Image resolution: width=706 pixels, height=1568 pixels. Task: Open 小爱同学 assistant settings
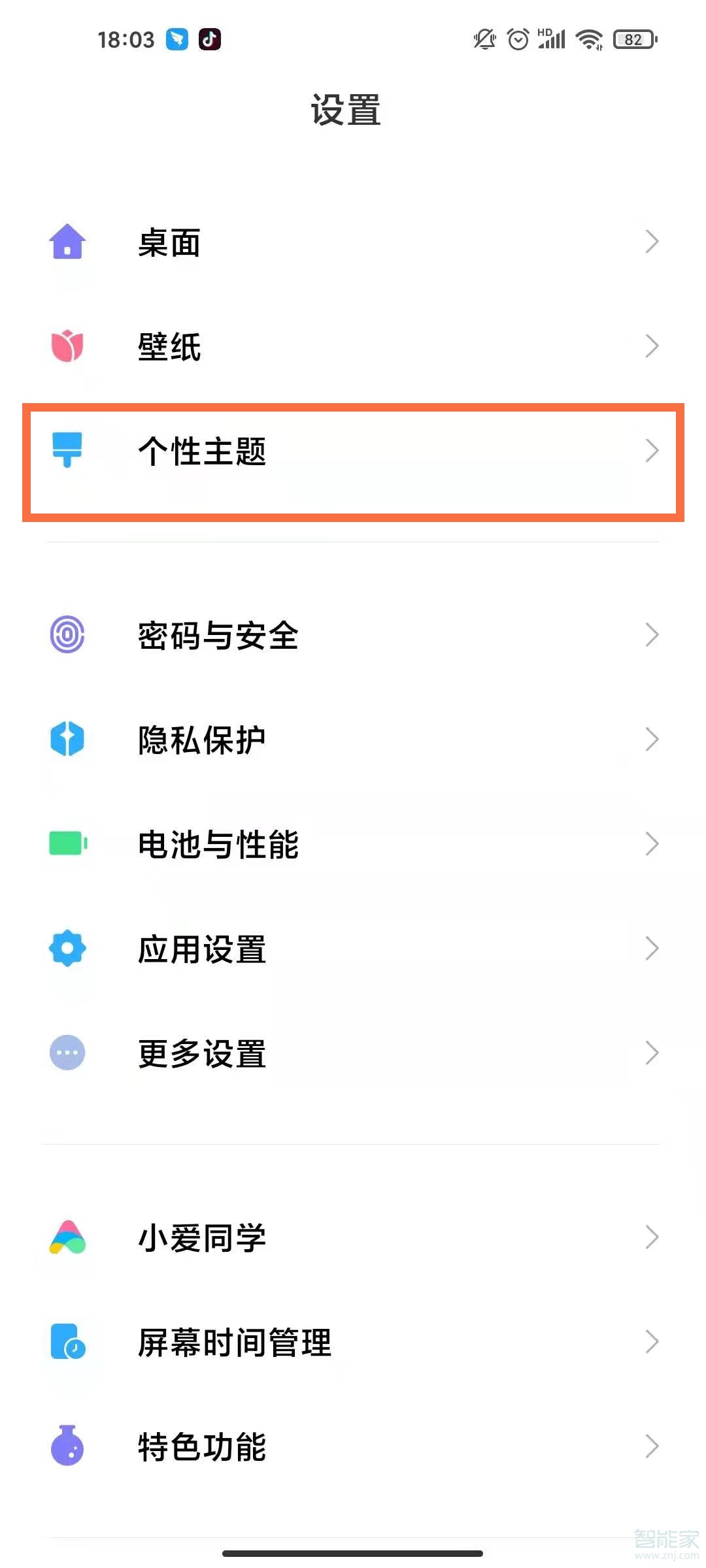tap(353, 1237)
